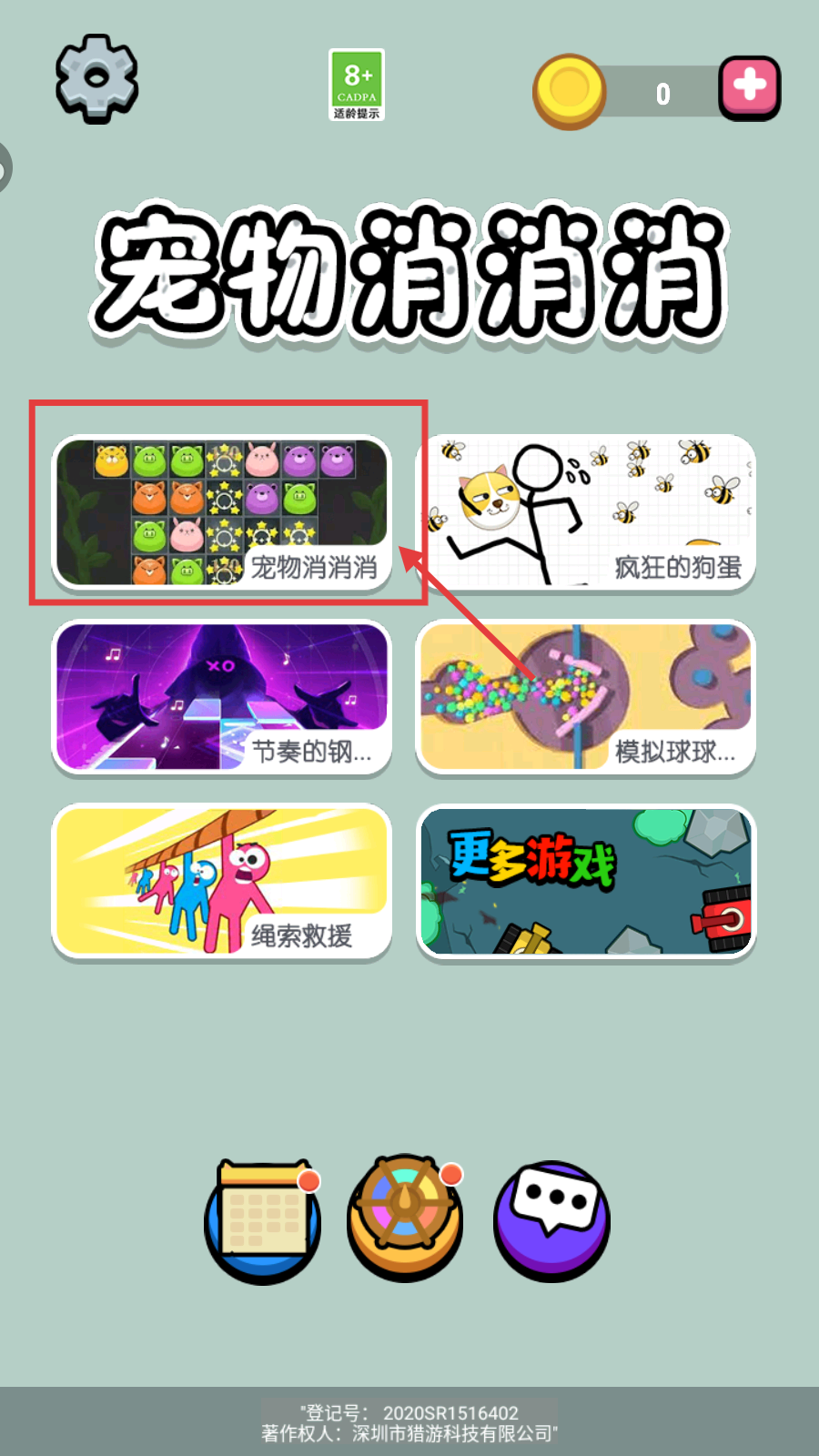Tap the 8+ CADPA age rating badge

coord(357,85)
